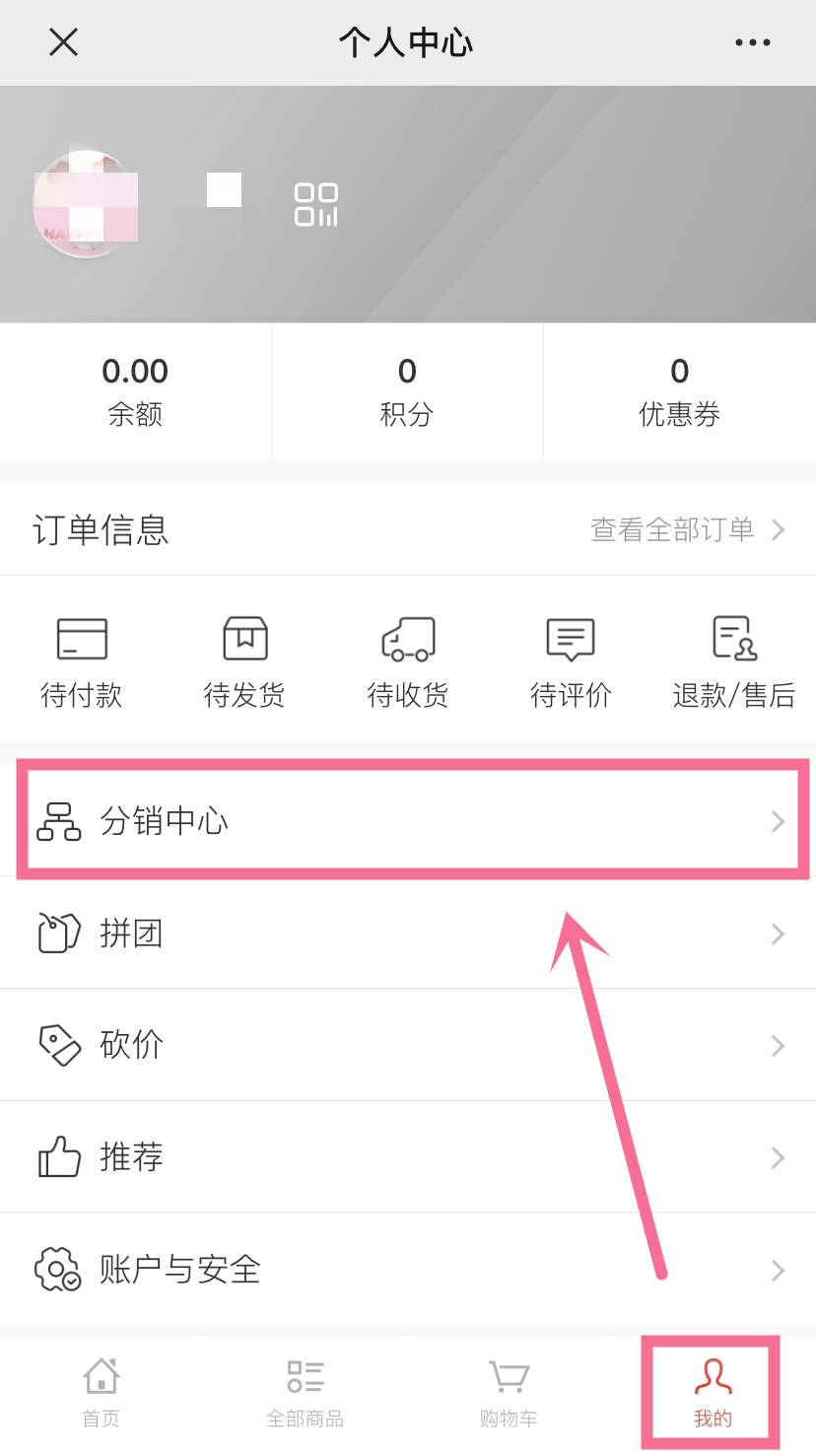
Task: Close the 个人中心 page
Action: coord(63,42)
